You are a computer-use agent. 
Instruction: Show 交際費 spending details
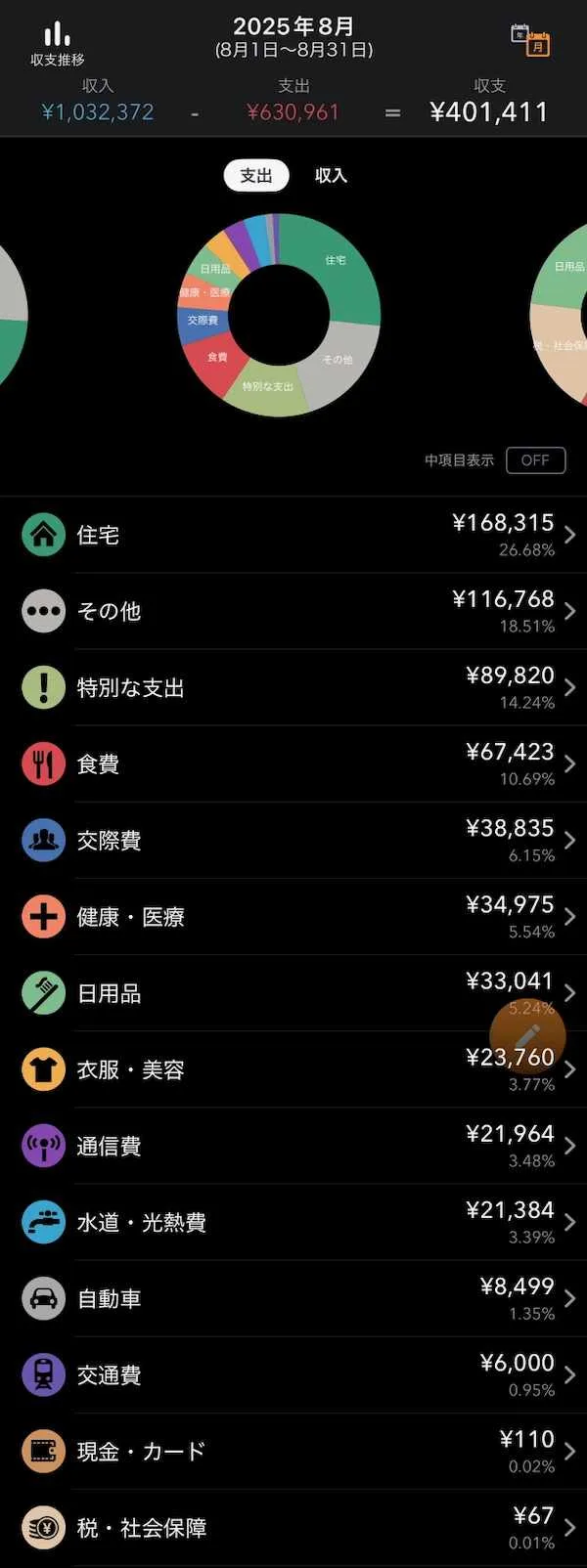[293, 841]
